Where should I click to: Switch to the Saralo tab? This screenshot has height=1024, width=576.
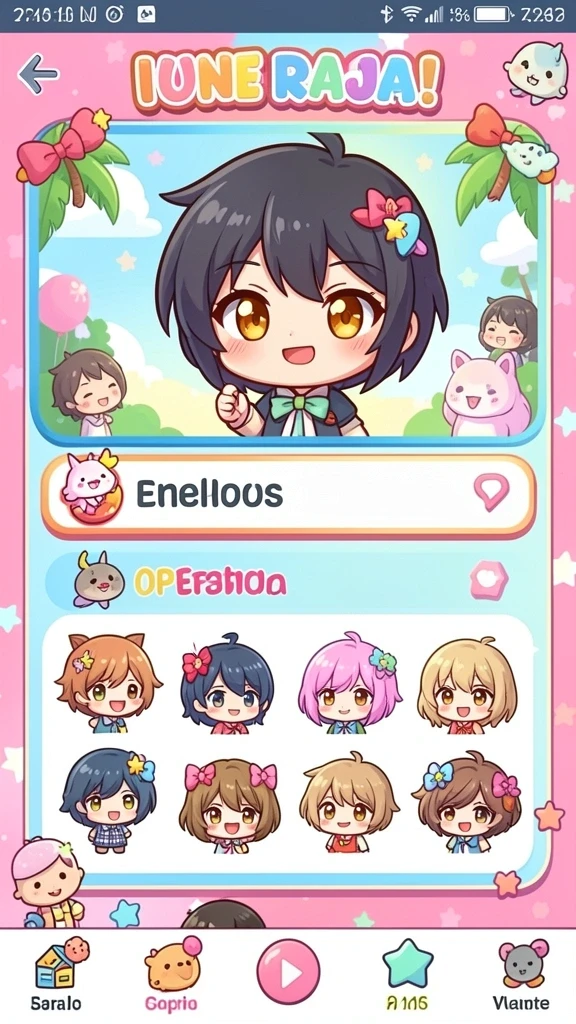point(57,974)
